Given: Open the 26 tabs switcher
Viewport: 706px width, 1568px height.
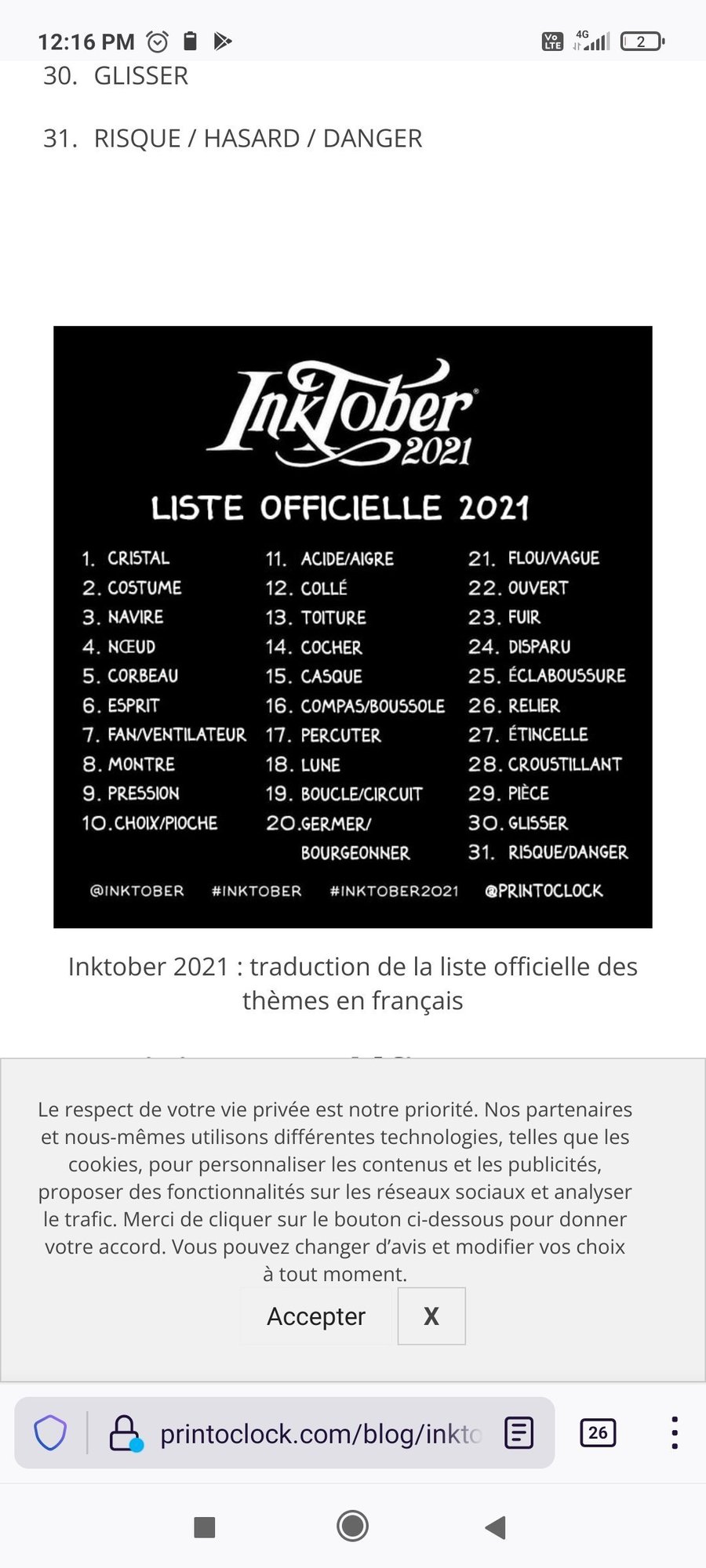Looking at the screenshot, I should tap(598, 1433).
